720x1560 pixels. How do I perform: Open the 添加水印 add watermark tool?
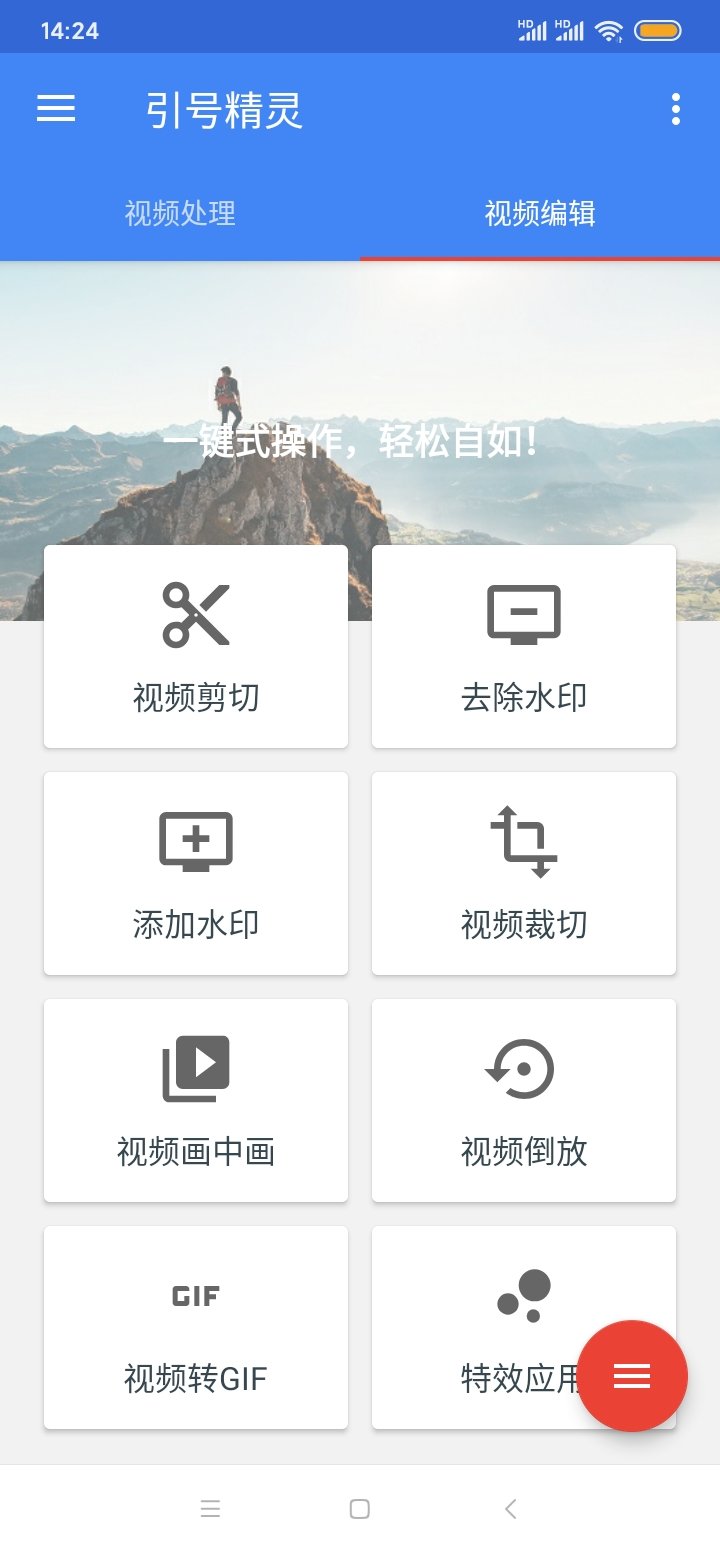194,872
